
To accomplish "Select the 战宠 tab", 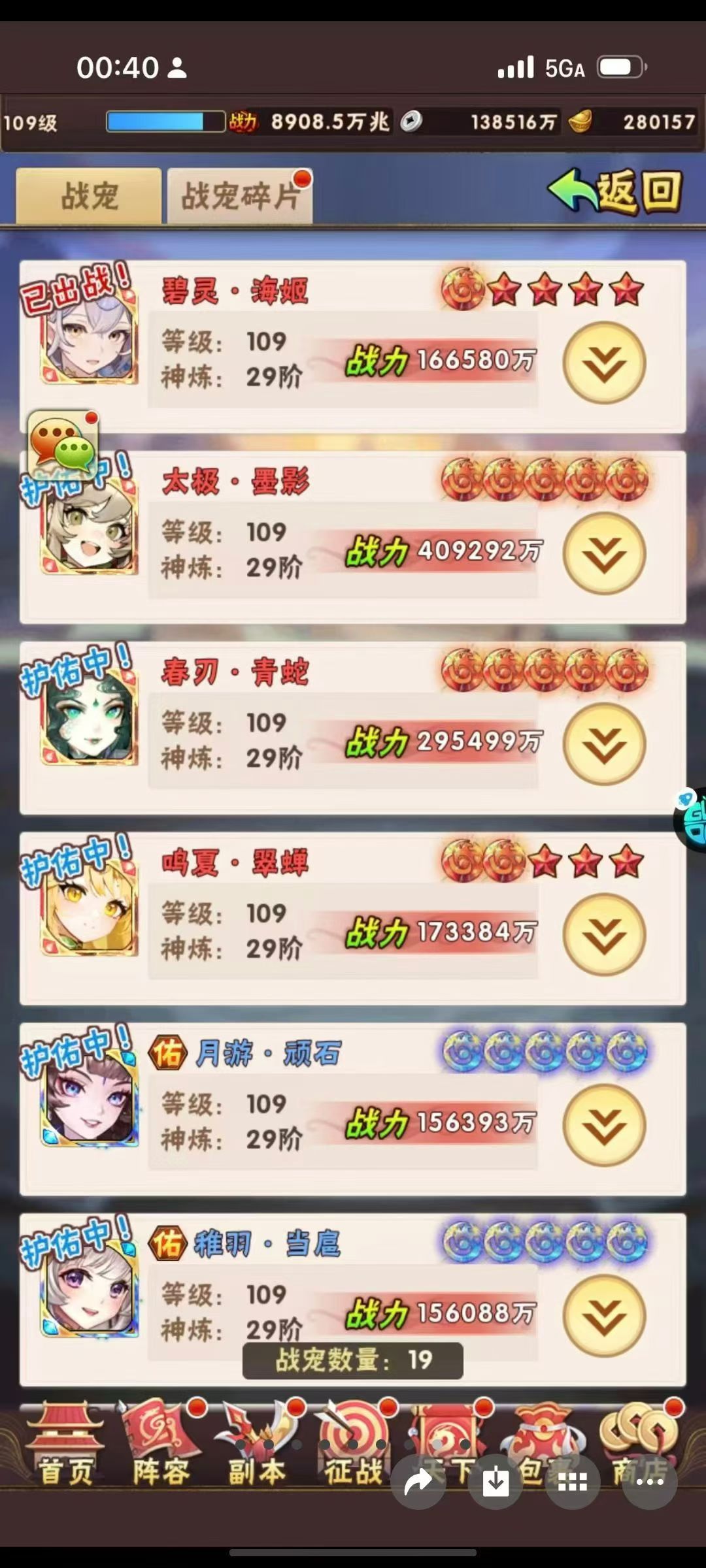I will pos(89,196).
